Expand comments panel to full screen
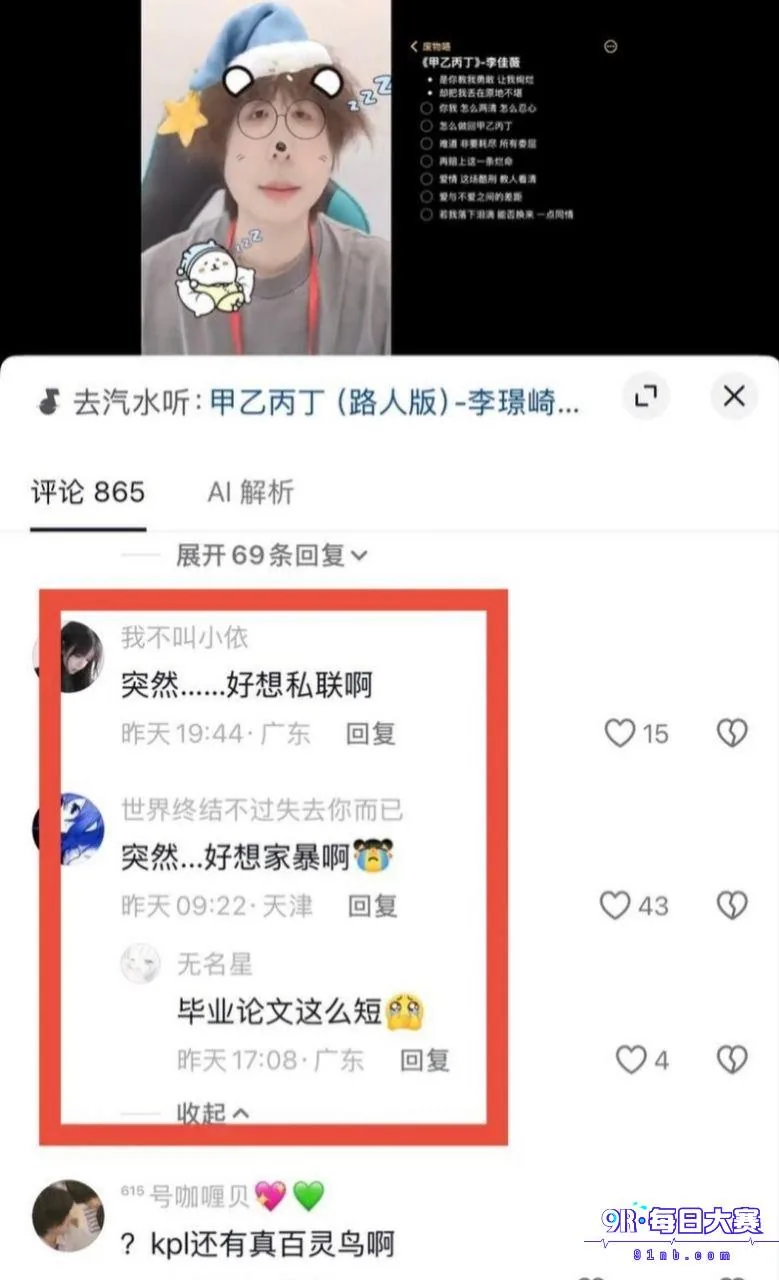The width and height of the screenshot is (779, 1280). point(646,397)
